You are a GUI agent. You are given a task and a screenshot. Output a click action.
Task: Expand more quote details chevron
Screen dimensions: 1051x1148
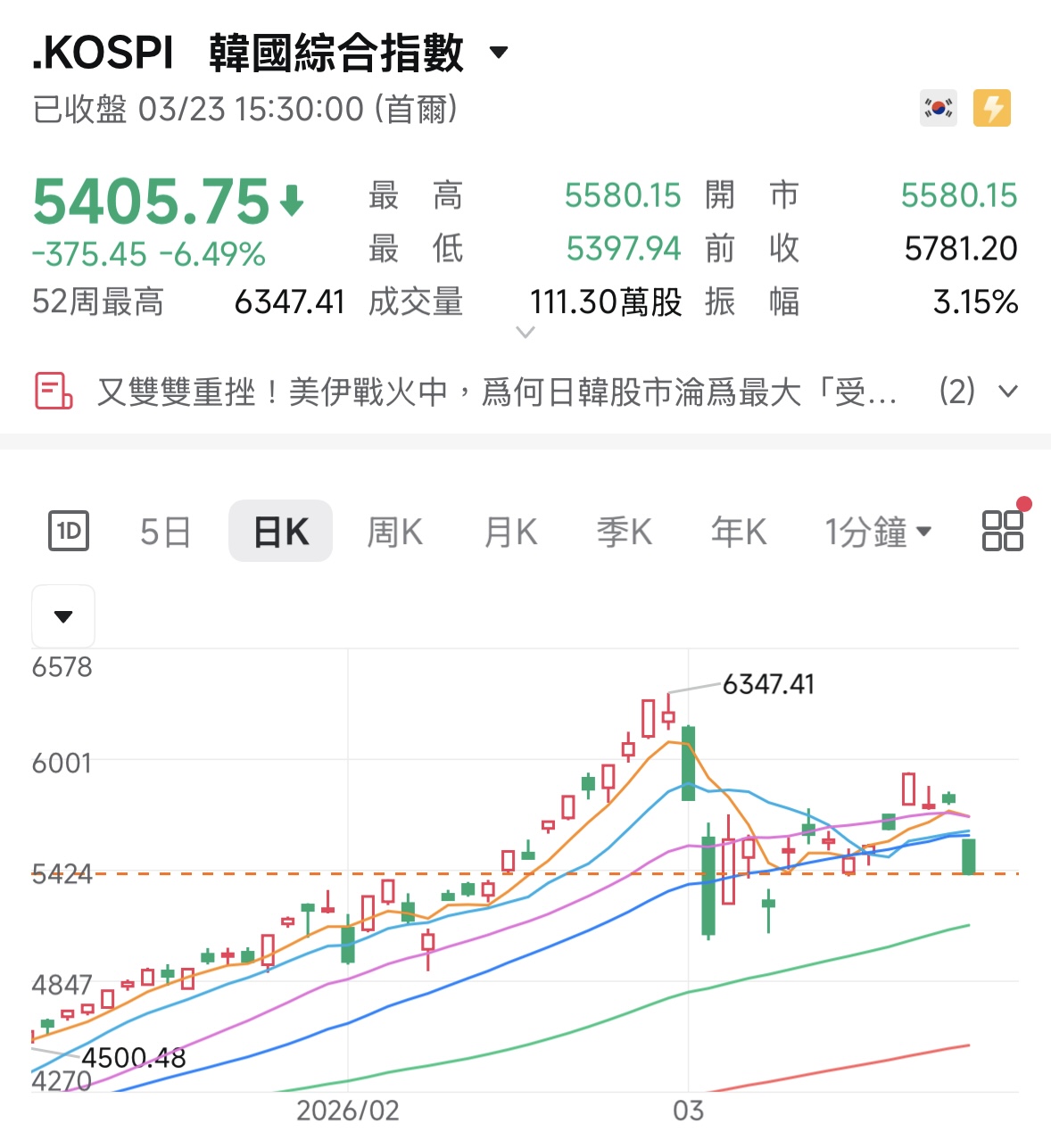[x=525, y=333]
